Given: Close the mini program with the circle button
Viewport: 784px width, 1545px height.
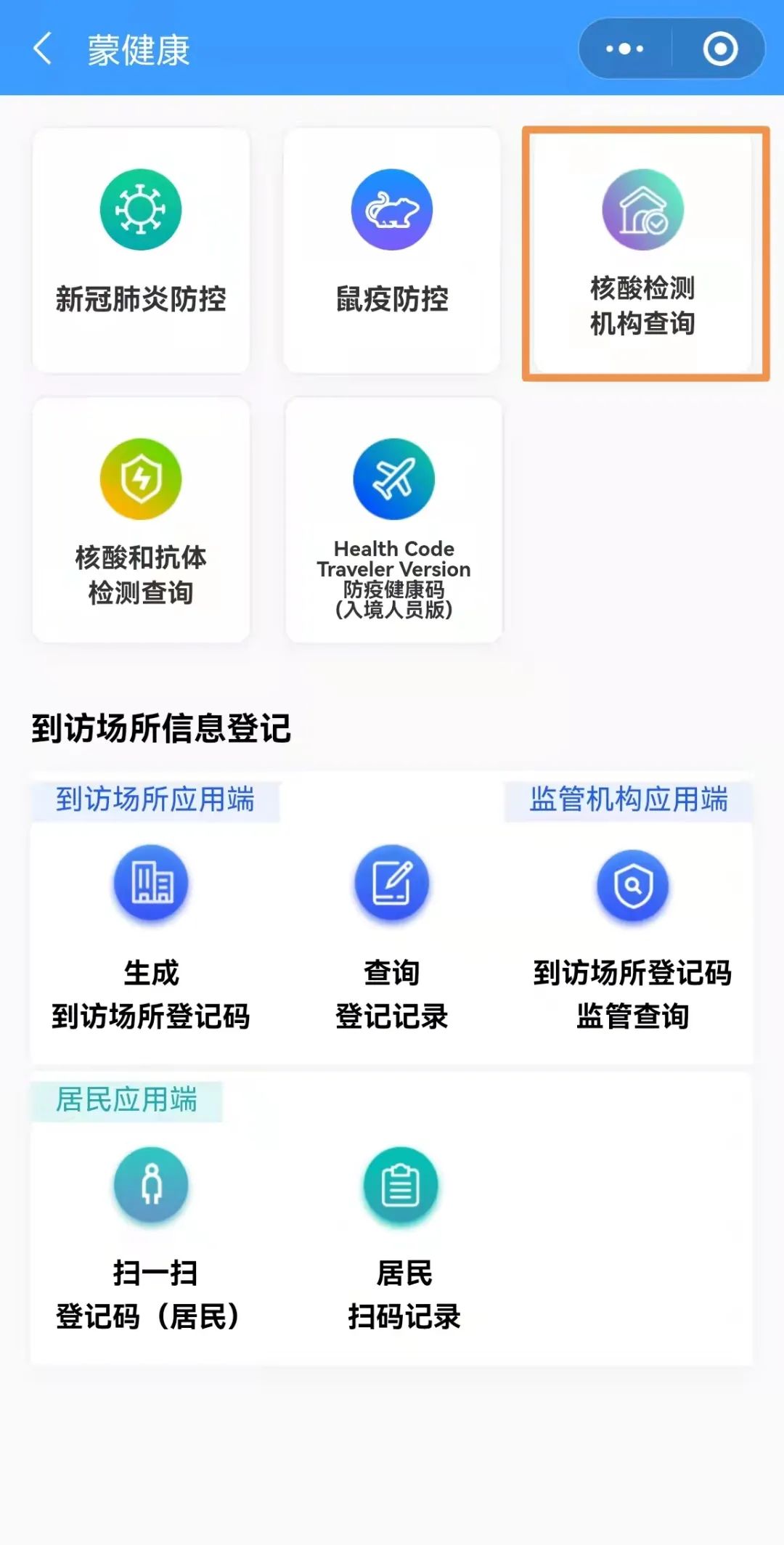Looking at the screenshot, I should 720,49.
